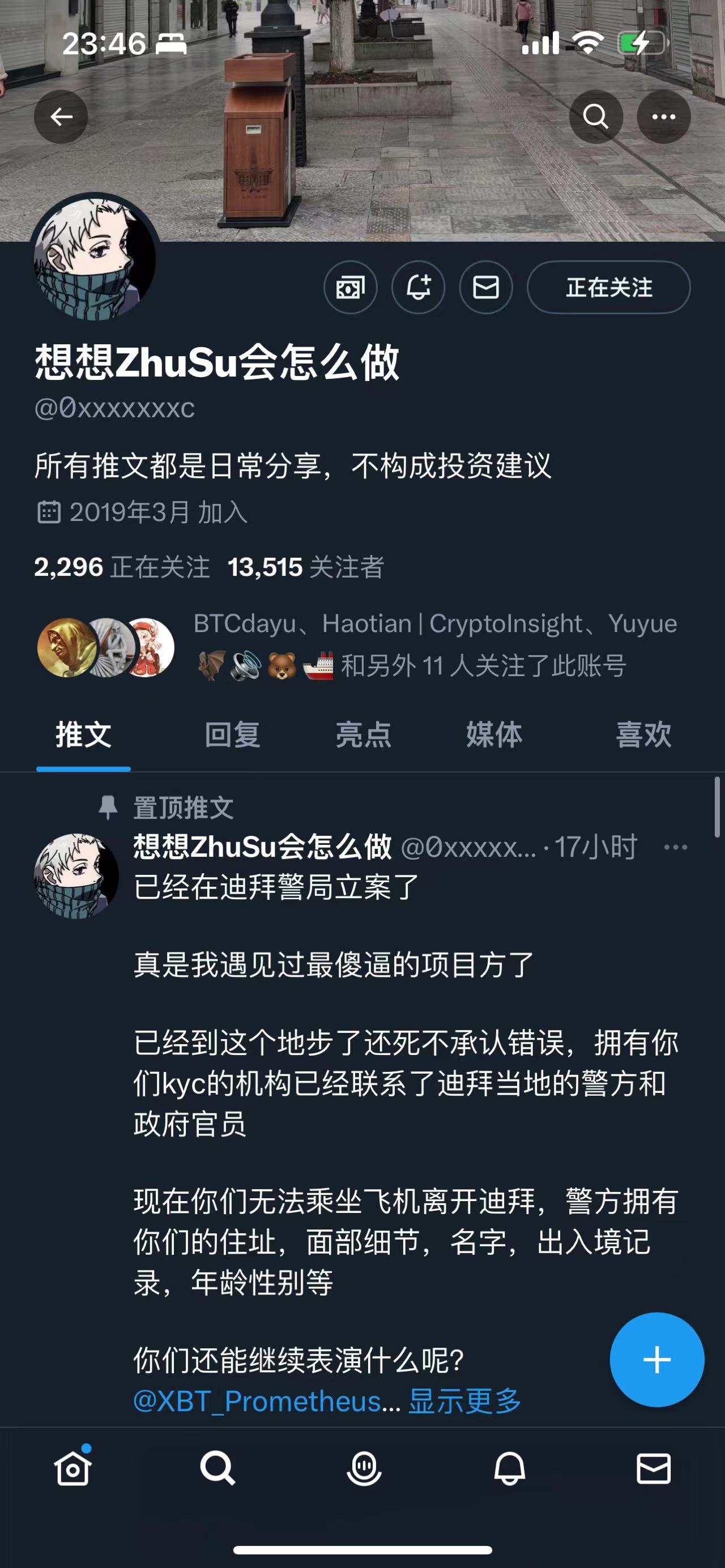
Task: Go to the home timeline tab
Action: pos(72,1469)
